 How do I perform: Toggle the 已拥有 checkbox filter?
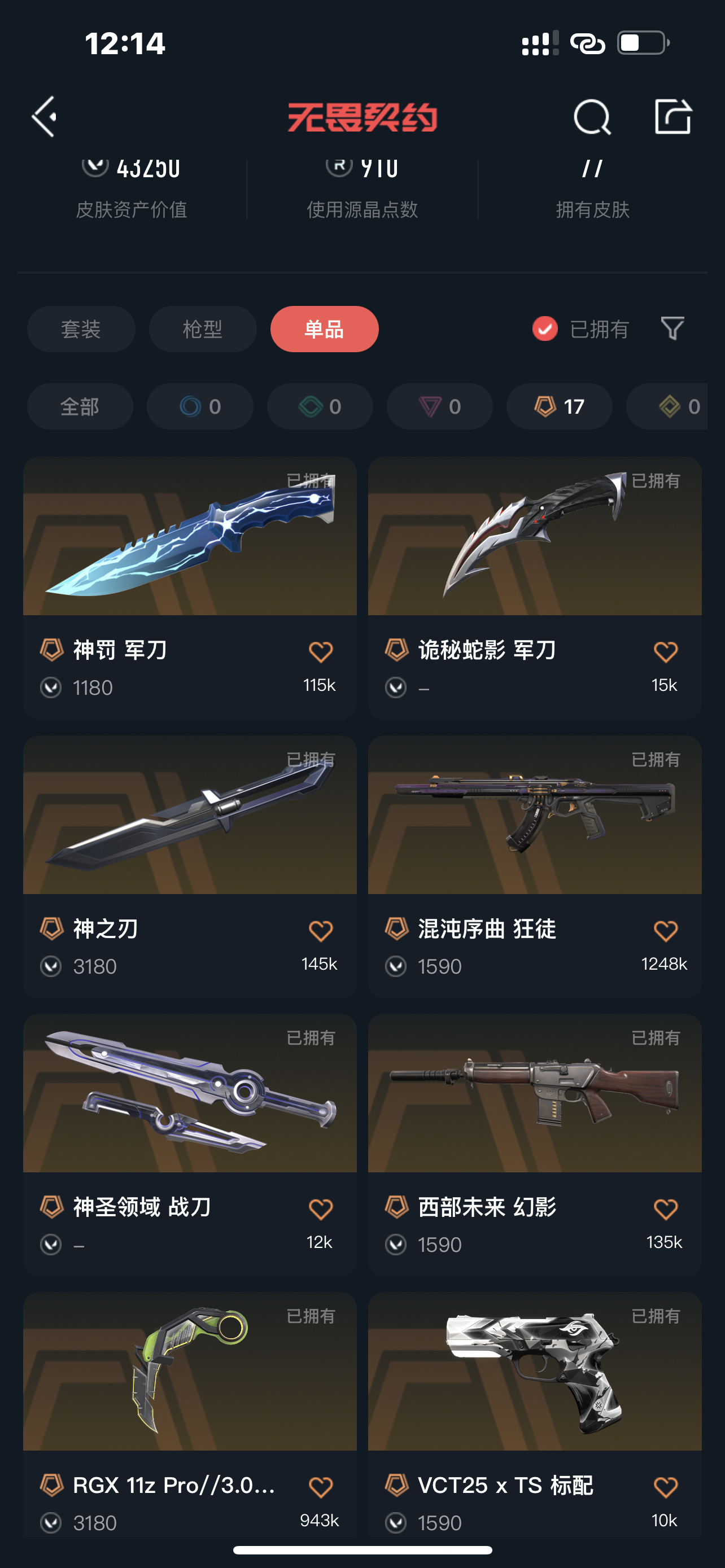click(x=545, y=329)
